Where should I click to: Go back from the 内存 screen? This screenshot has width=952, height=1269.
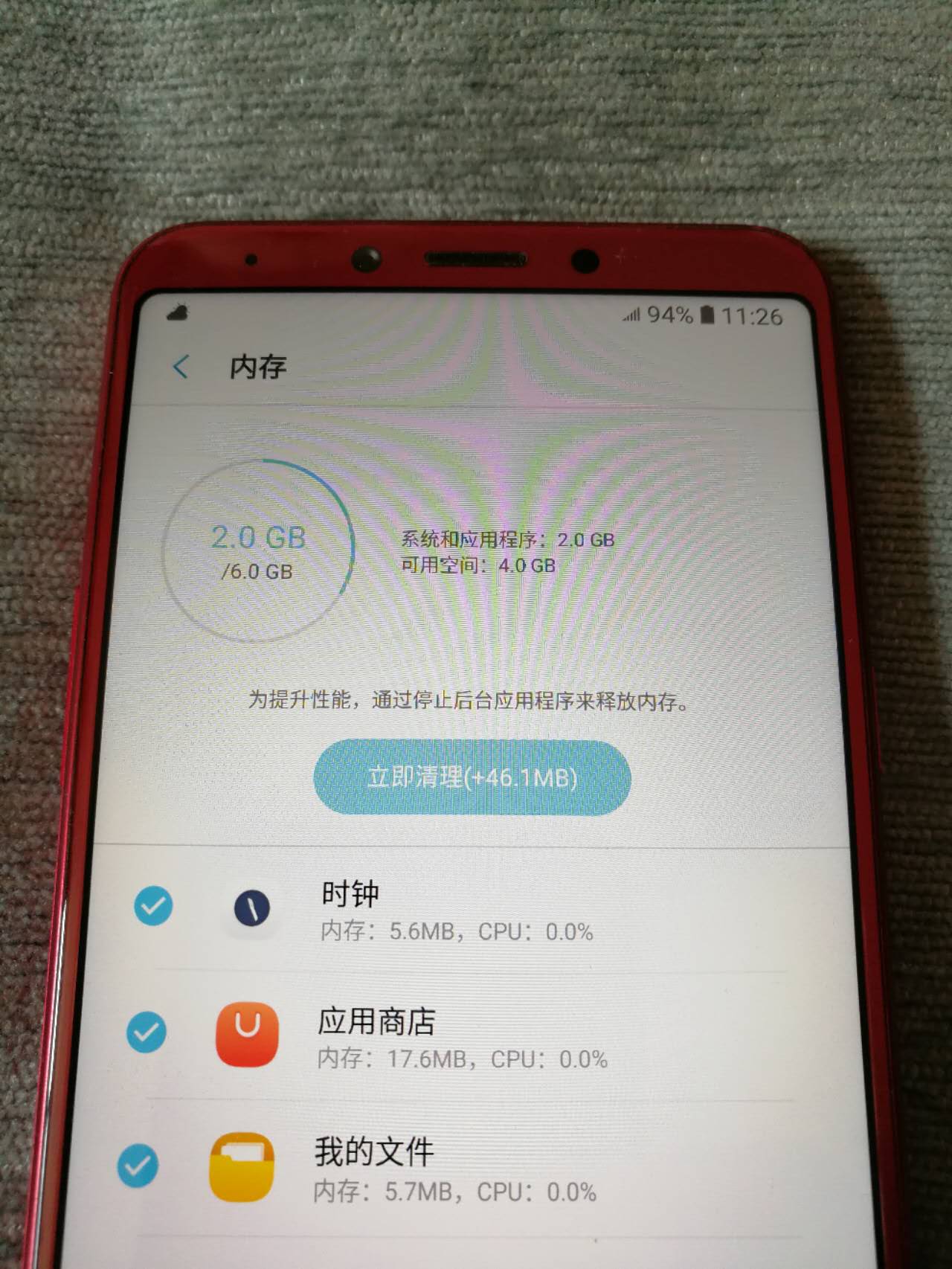click(x=181, y=367)
